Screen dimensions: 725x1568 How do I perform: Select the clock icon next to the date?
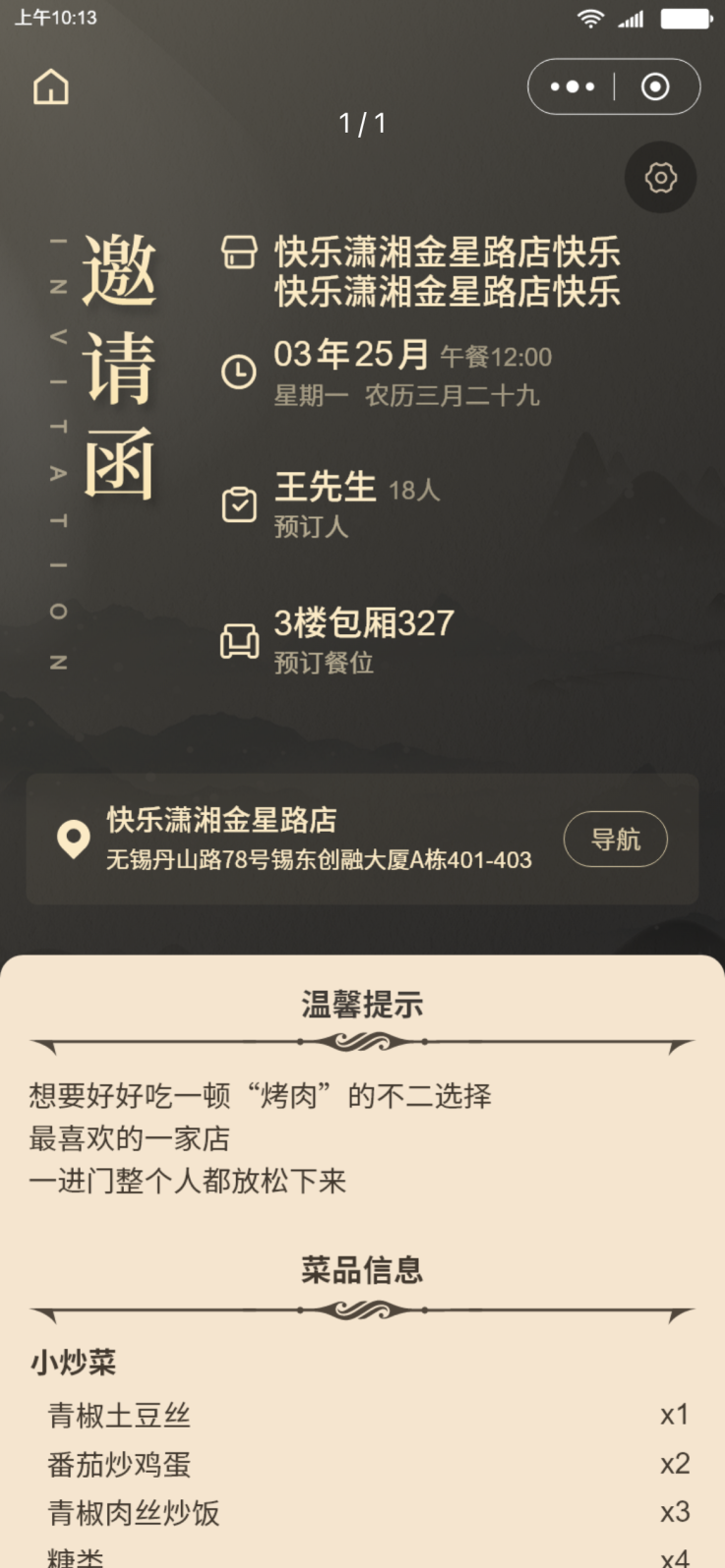click(x=239, y=372)
